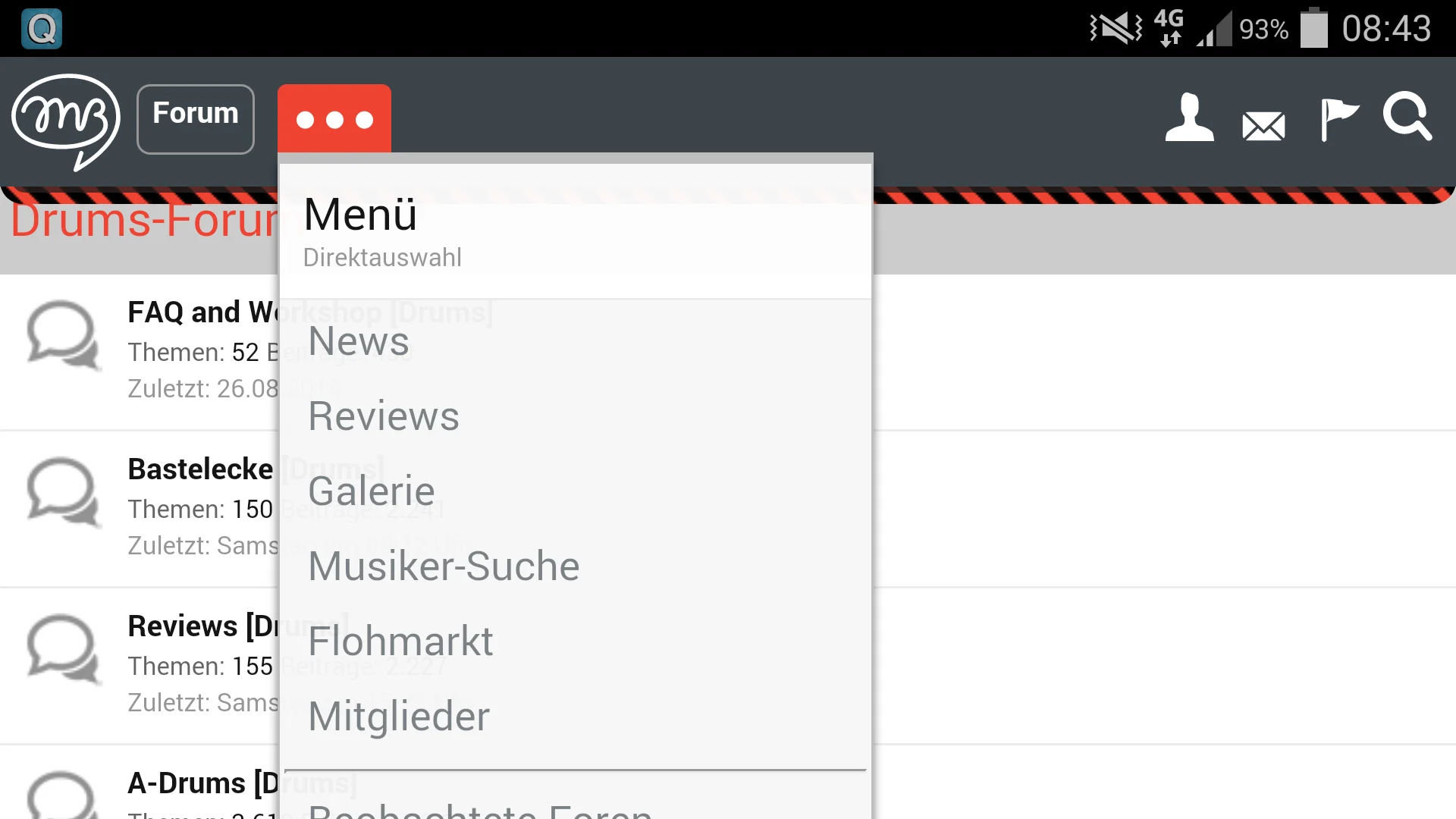Open Galerie from the menu
The height and width of the screenshot is (819, 1456).
coord(372,491)
